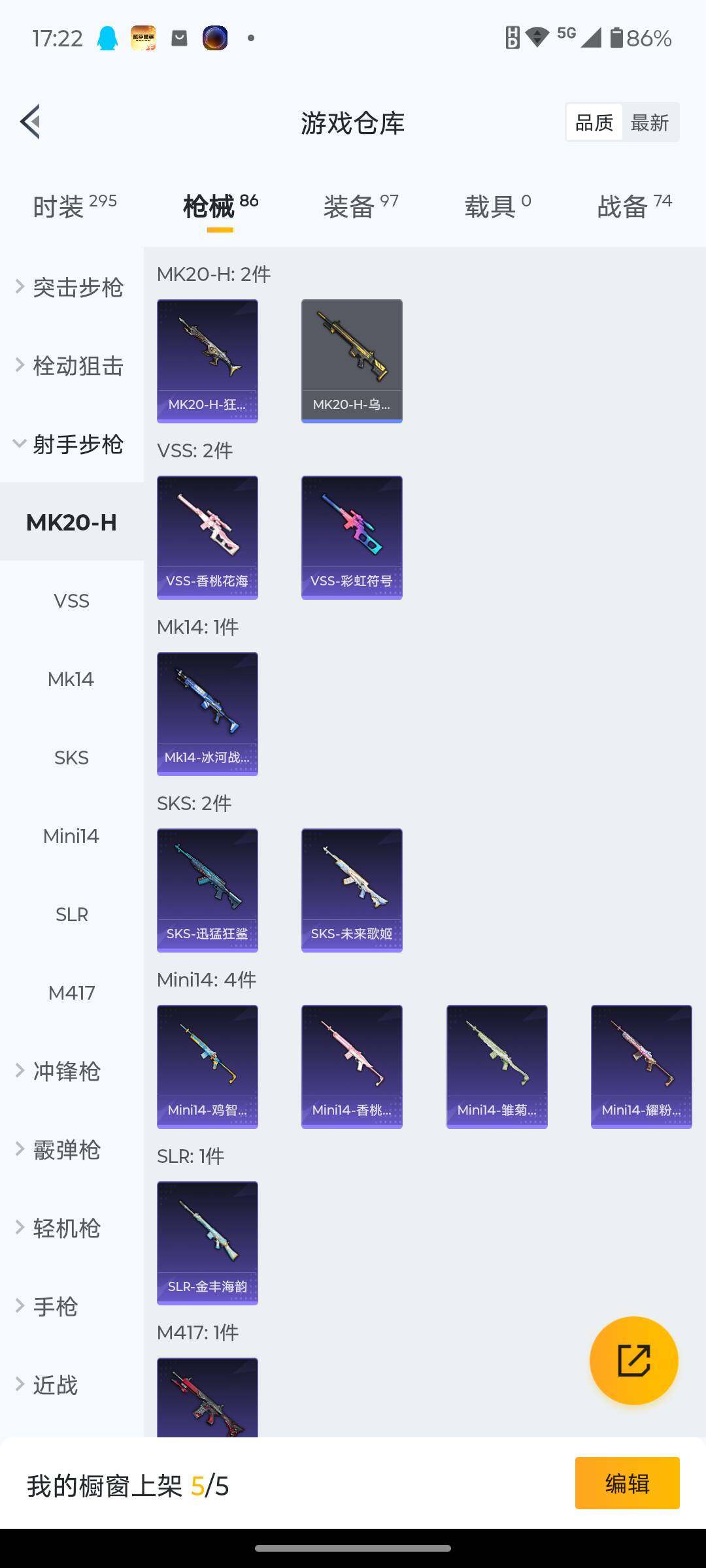This screenshot has width=706, height=1568.
Task: Sort items by 品质
Action: tap(594, 122)
